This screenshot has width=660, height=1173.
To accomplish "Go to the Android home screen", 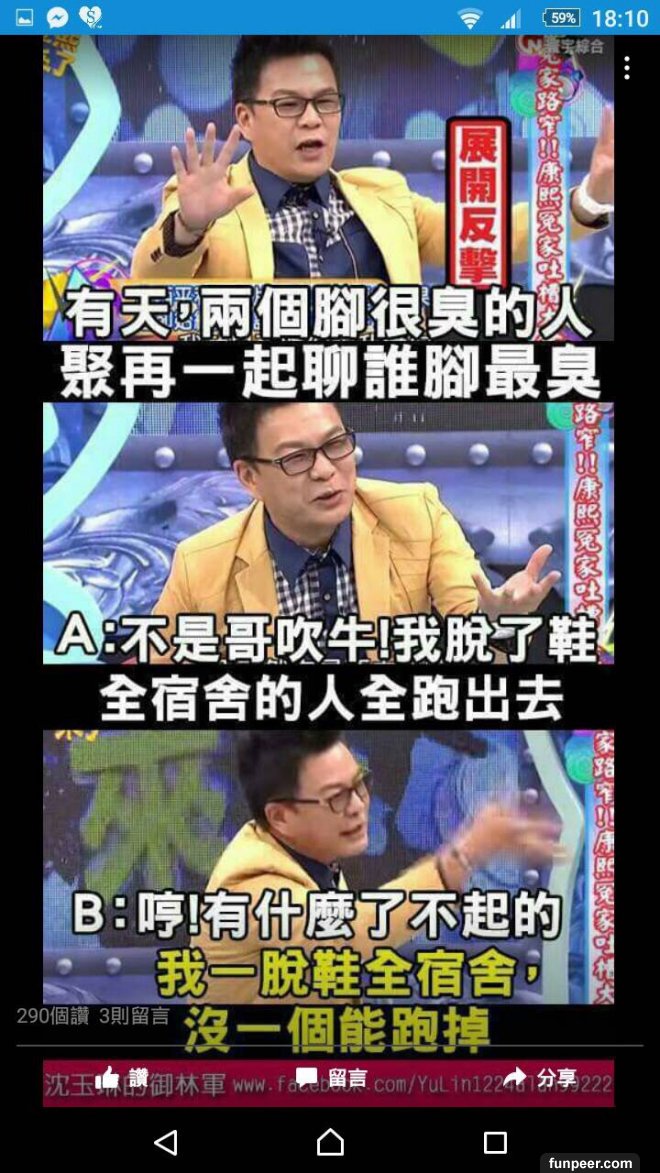I will click(x=330, y=1142).
